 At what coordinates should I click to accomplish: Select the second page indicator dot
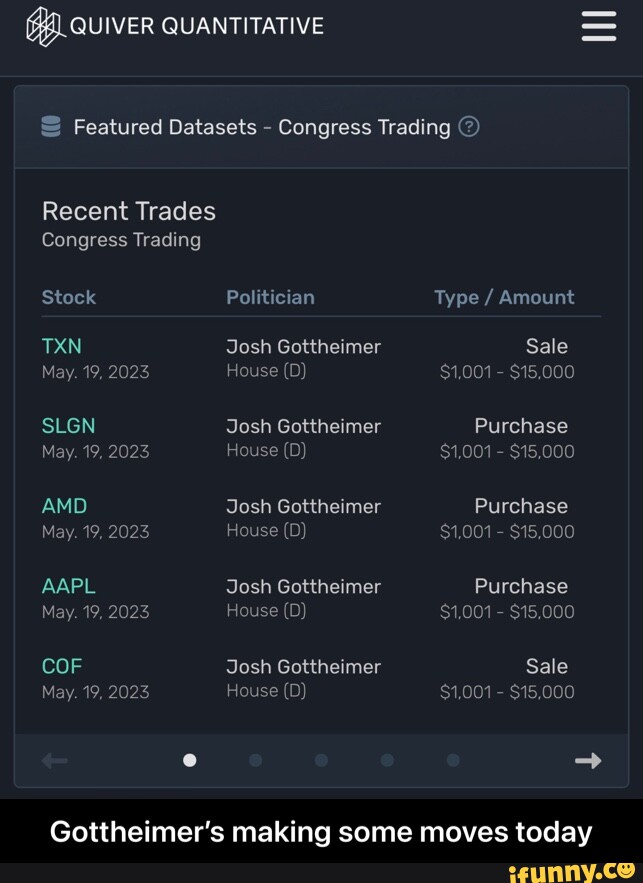pos(255,761)
